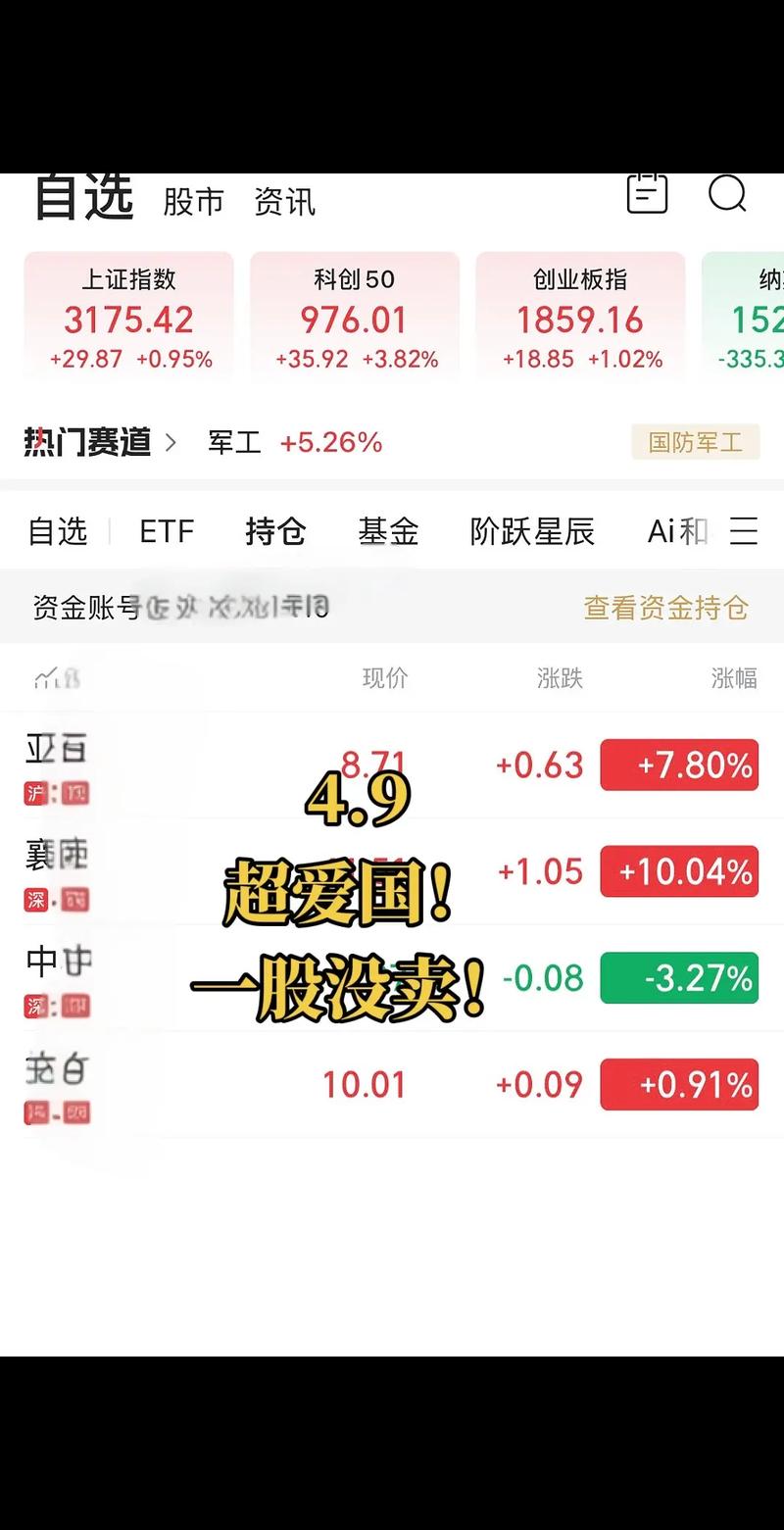784x1530 pixels.
Task: Open the news notepad icon at top right
Action: (647, 194)
